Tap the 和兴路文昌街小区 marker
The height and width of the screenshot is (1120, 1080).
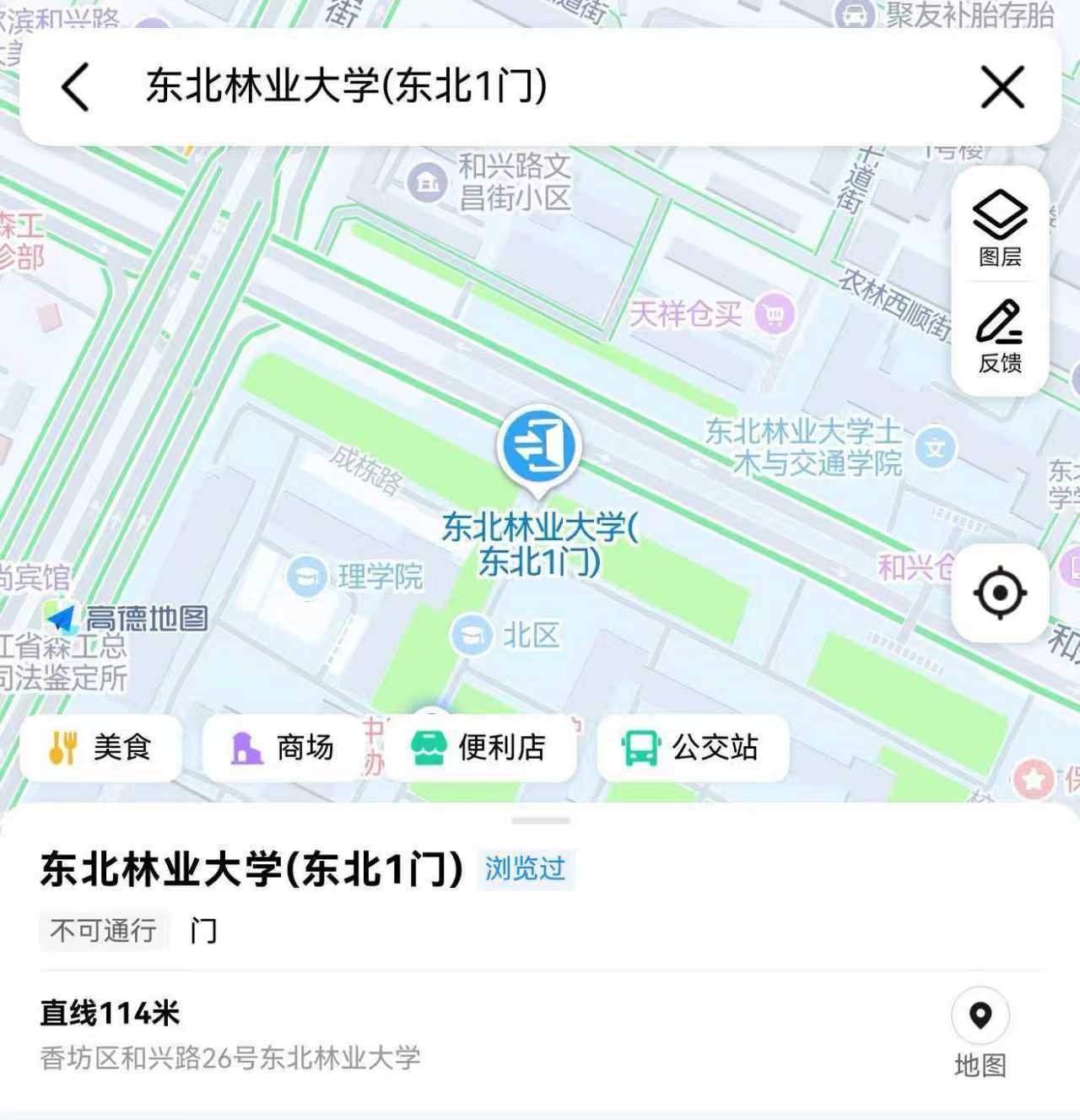pyautogui.click(x=428, y=182)
